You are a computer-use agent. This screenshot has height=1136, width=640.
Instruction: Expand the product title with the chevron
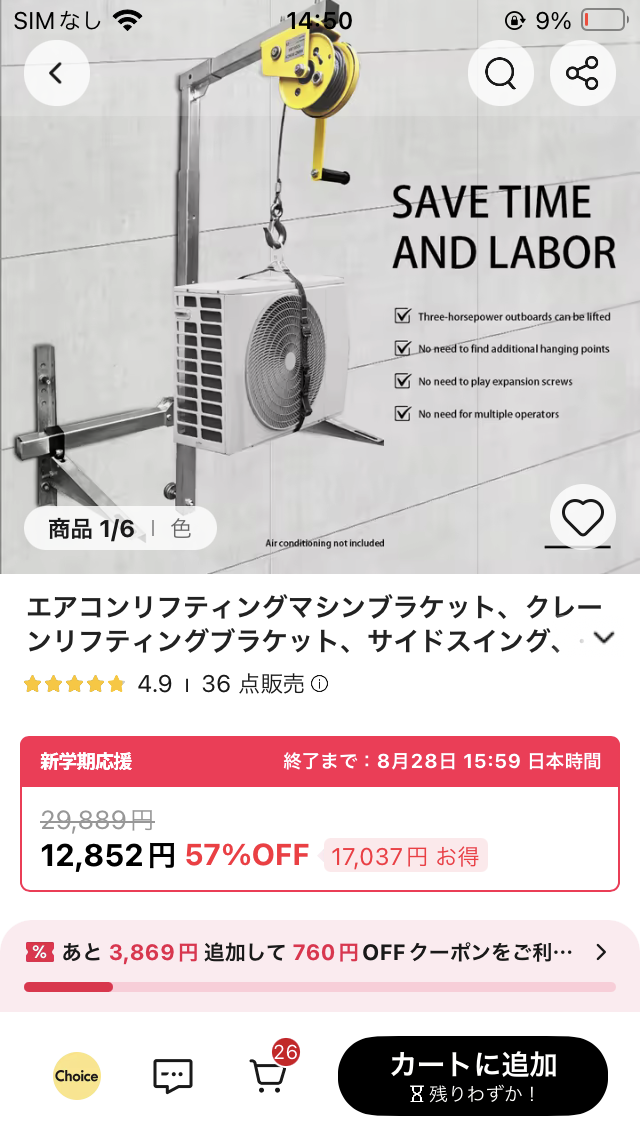[x=604, y=638]
